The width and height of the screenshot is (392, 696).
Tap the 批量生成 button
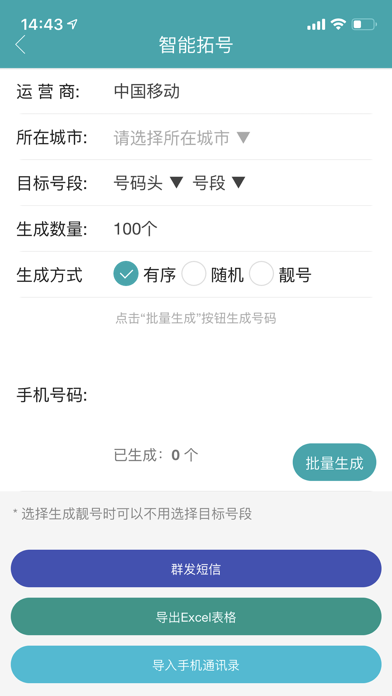[x=334, y=463]
